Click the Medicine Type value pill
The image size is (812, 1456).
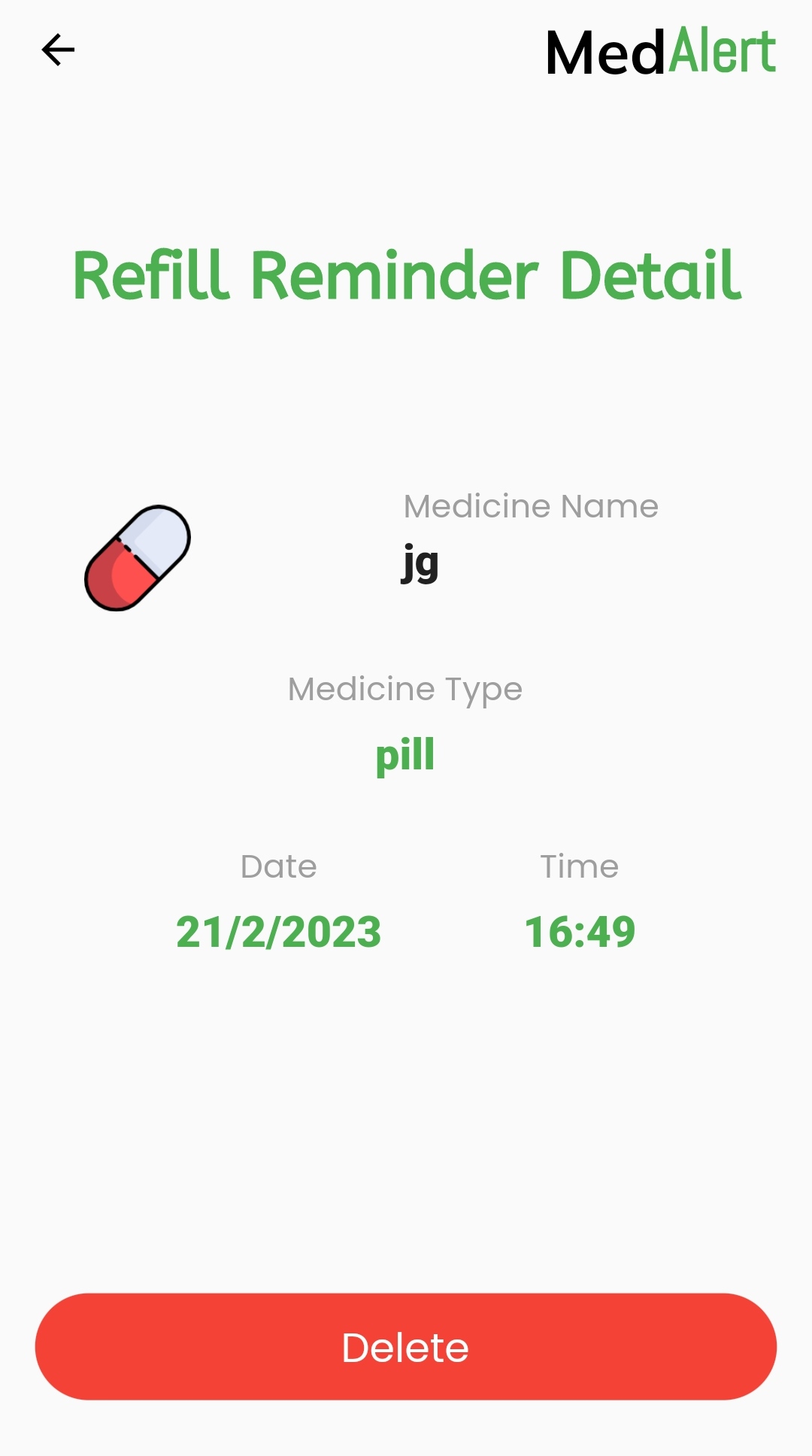(406, 756)
